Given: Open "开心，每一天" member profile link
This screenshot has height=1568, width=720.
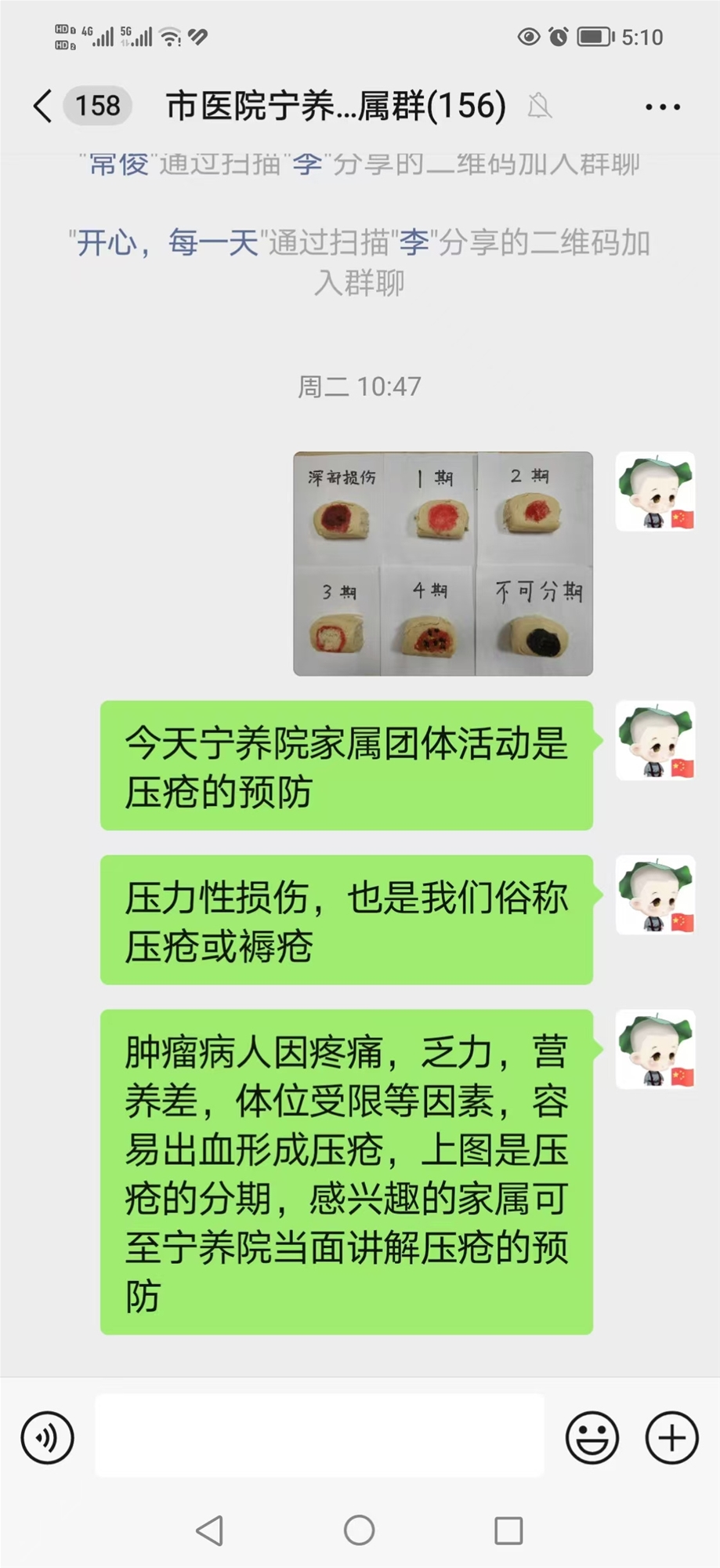Looking at the screenshot, I should (166, 243).
